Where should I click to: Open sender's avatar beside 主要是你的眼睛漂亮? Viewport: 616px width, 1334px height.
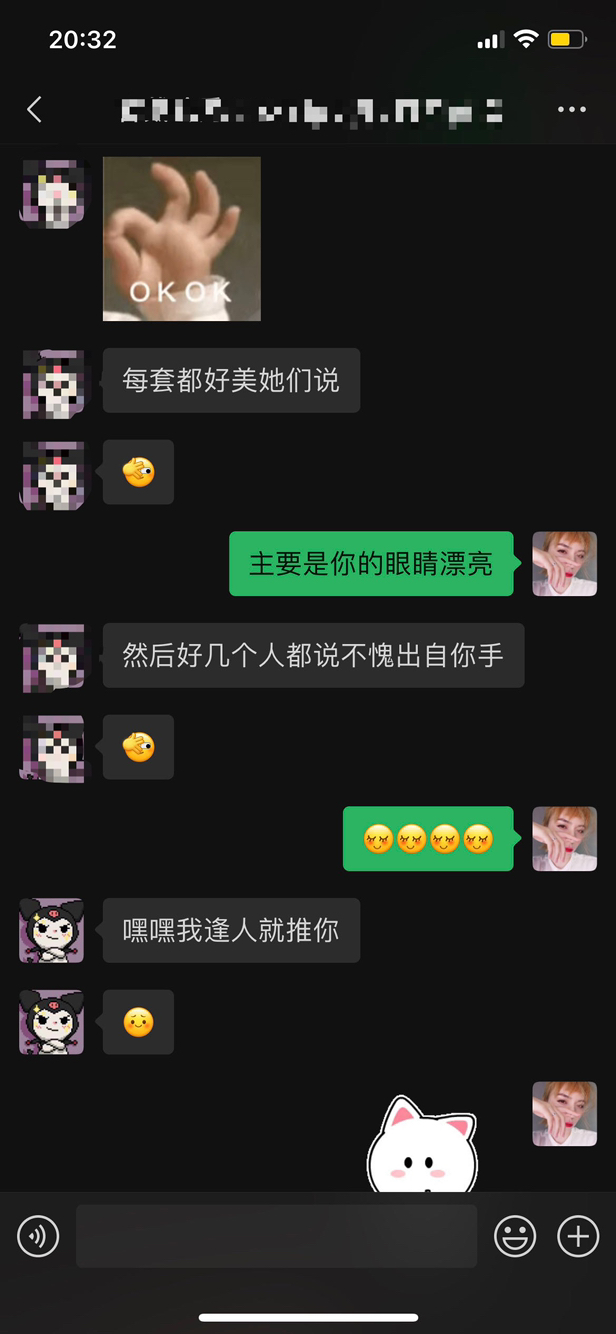(x=564, y=564)
